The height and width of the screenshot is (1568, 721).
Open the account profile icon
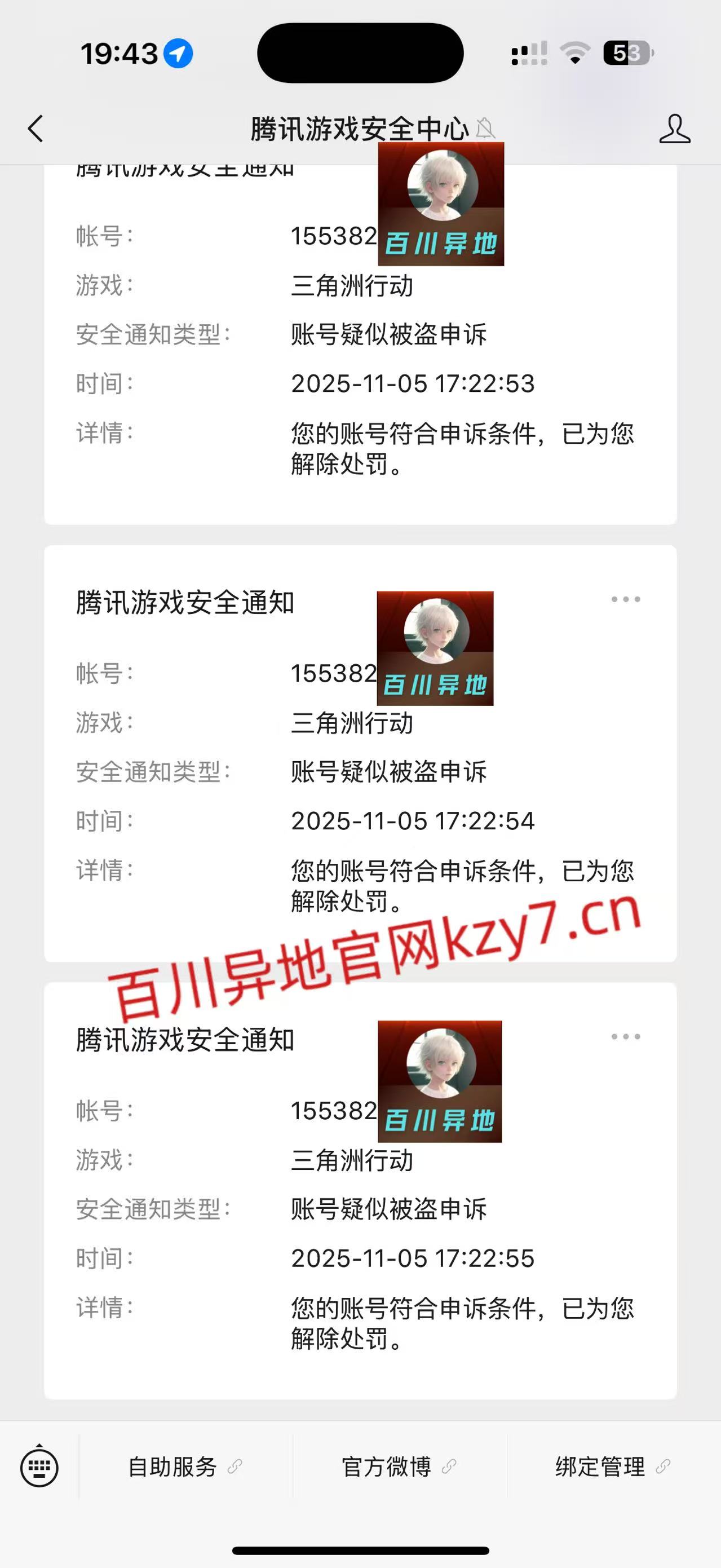[x=674, y=129]
